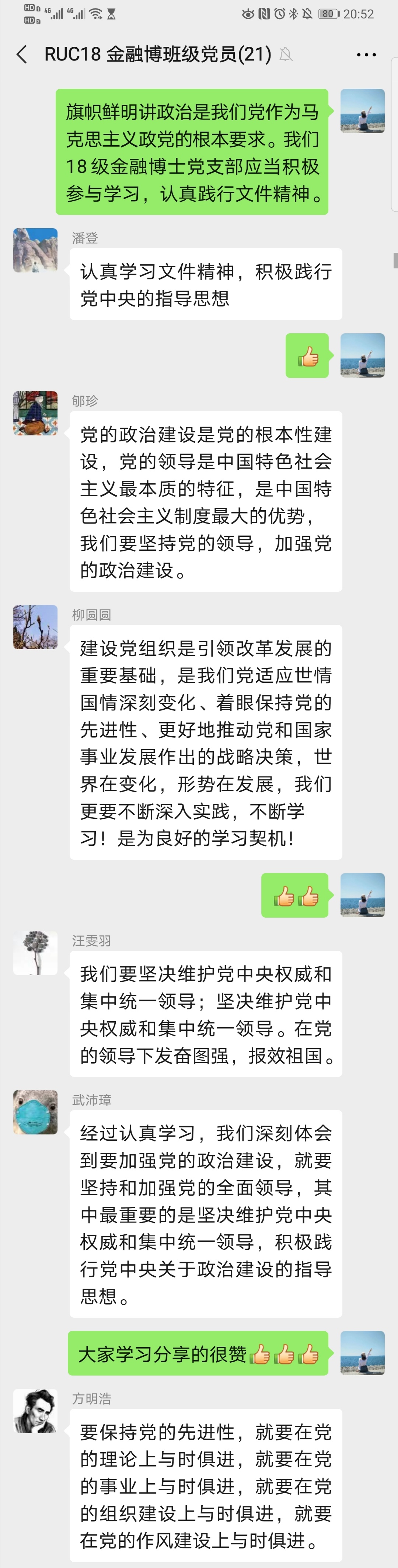
Task: Open 方明浩's sketch portrait avatar
Action: point(35,1411)
